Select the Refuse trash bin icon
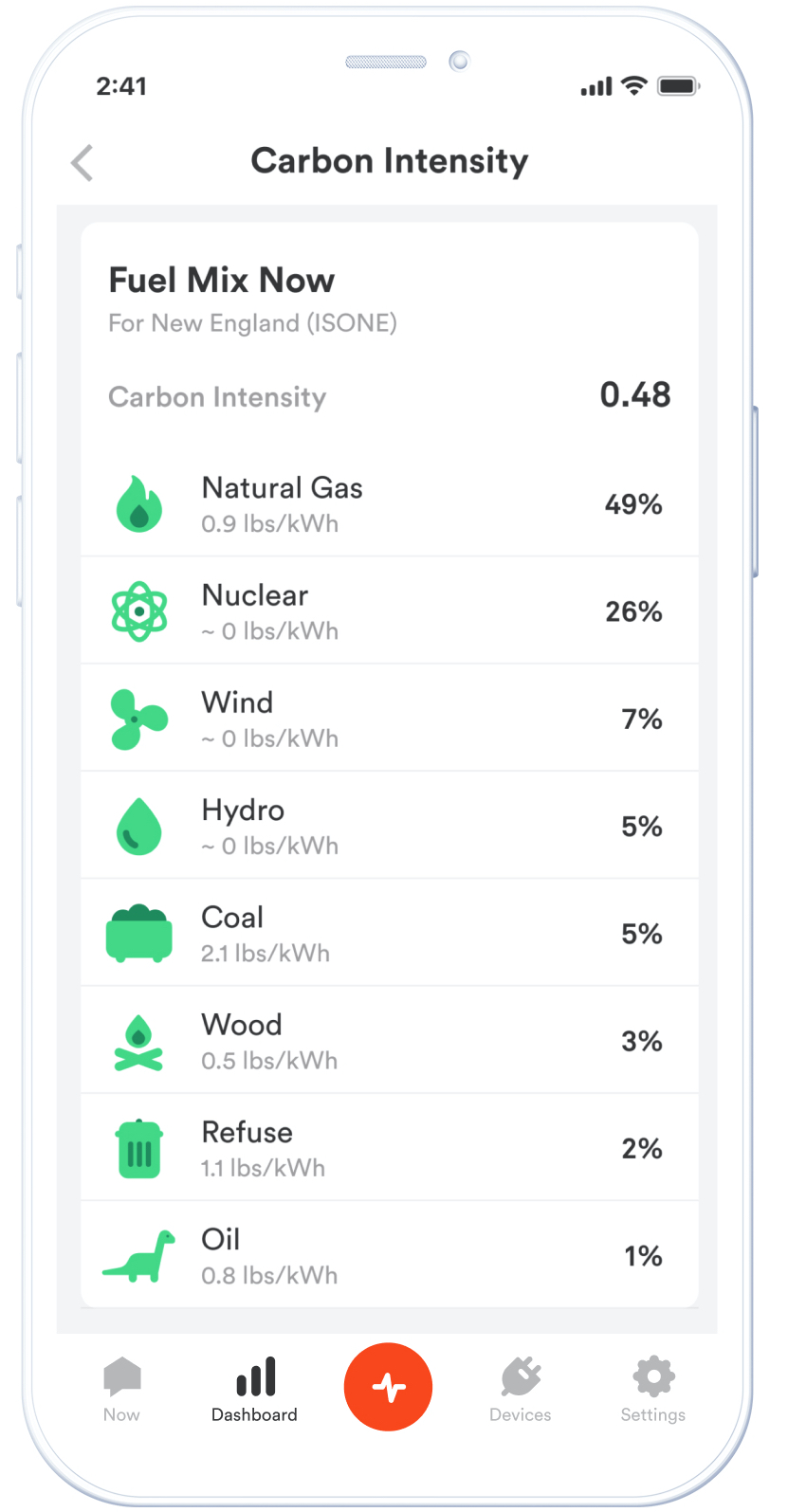Viewport: 788px width, 1512px height. tap(138, 1147)
